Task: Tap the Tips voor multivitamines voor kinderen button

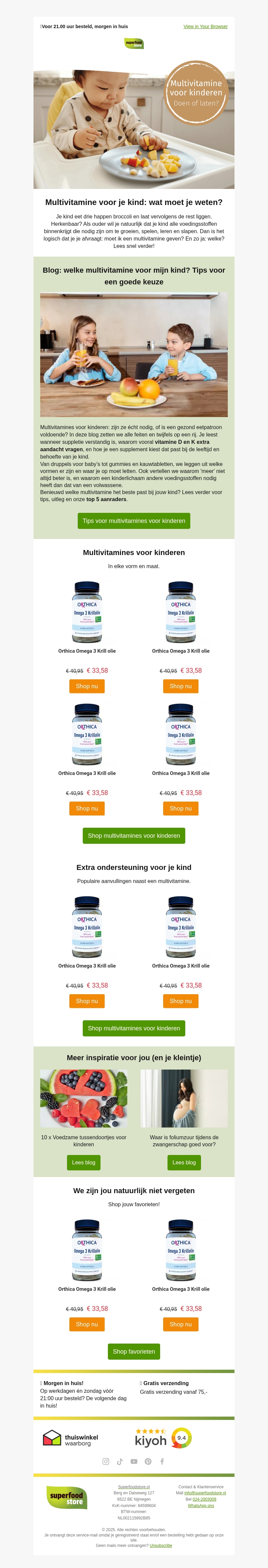Action: click(134, 521)
